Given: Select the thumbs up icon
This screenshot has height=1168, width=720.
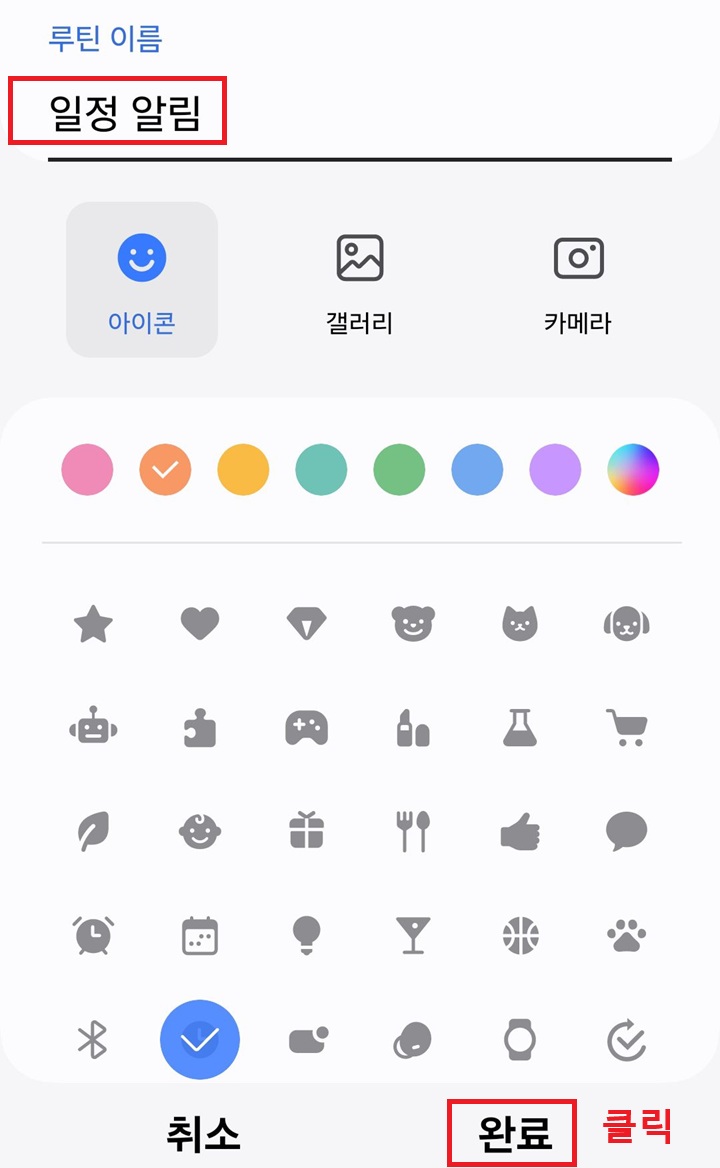Looking at the screenshot, I should (x=519, y=830).
